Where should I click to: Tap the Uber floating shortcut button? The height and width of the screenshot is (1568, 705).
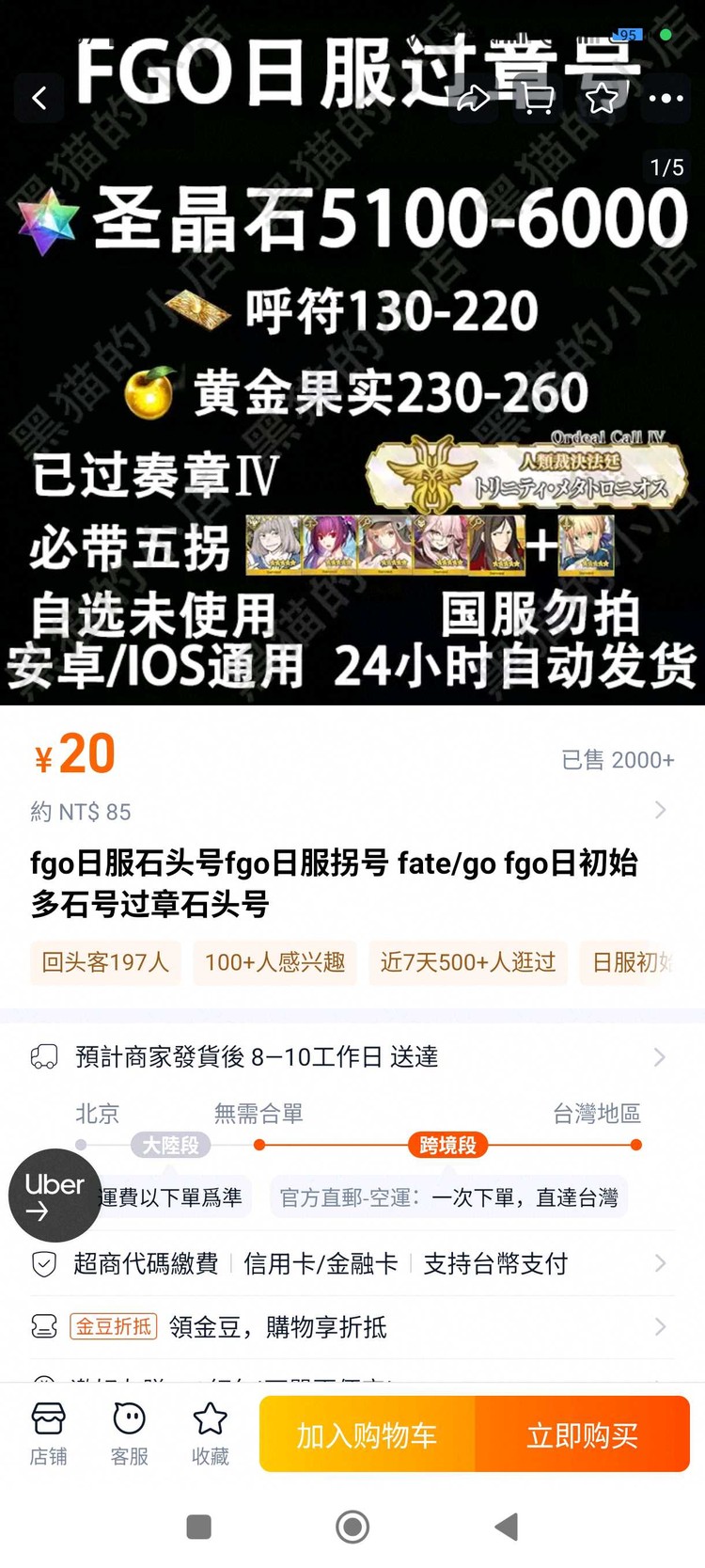[x=54, y=1195]
